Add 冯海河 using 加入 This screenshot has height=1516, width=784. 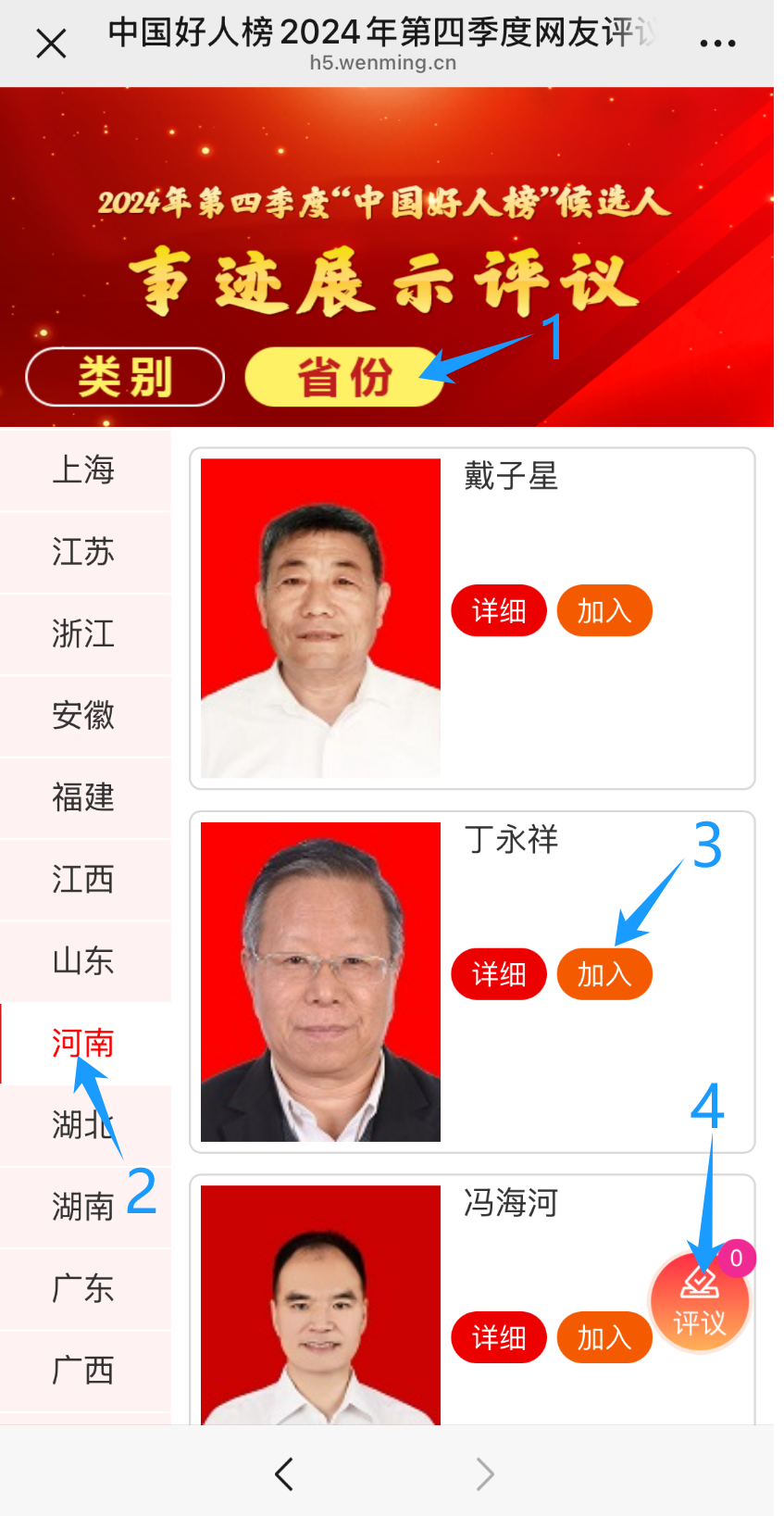pos(604,1337)
